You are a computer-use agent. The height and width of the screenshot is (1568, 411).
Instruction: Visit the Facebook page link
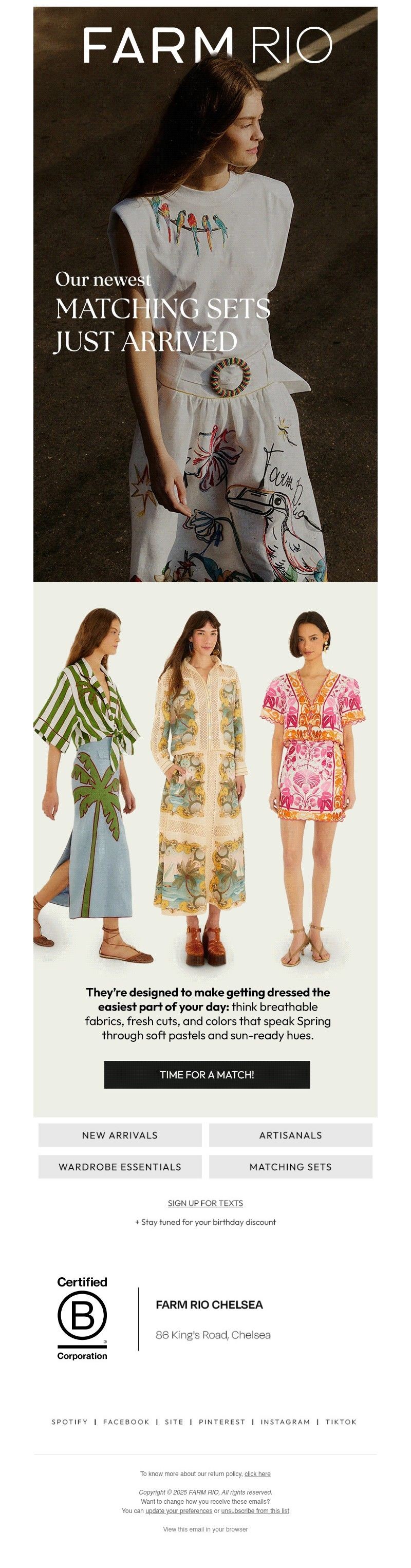tap(126, 1422)
